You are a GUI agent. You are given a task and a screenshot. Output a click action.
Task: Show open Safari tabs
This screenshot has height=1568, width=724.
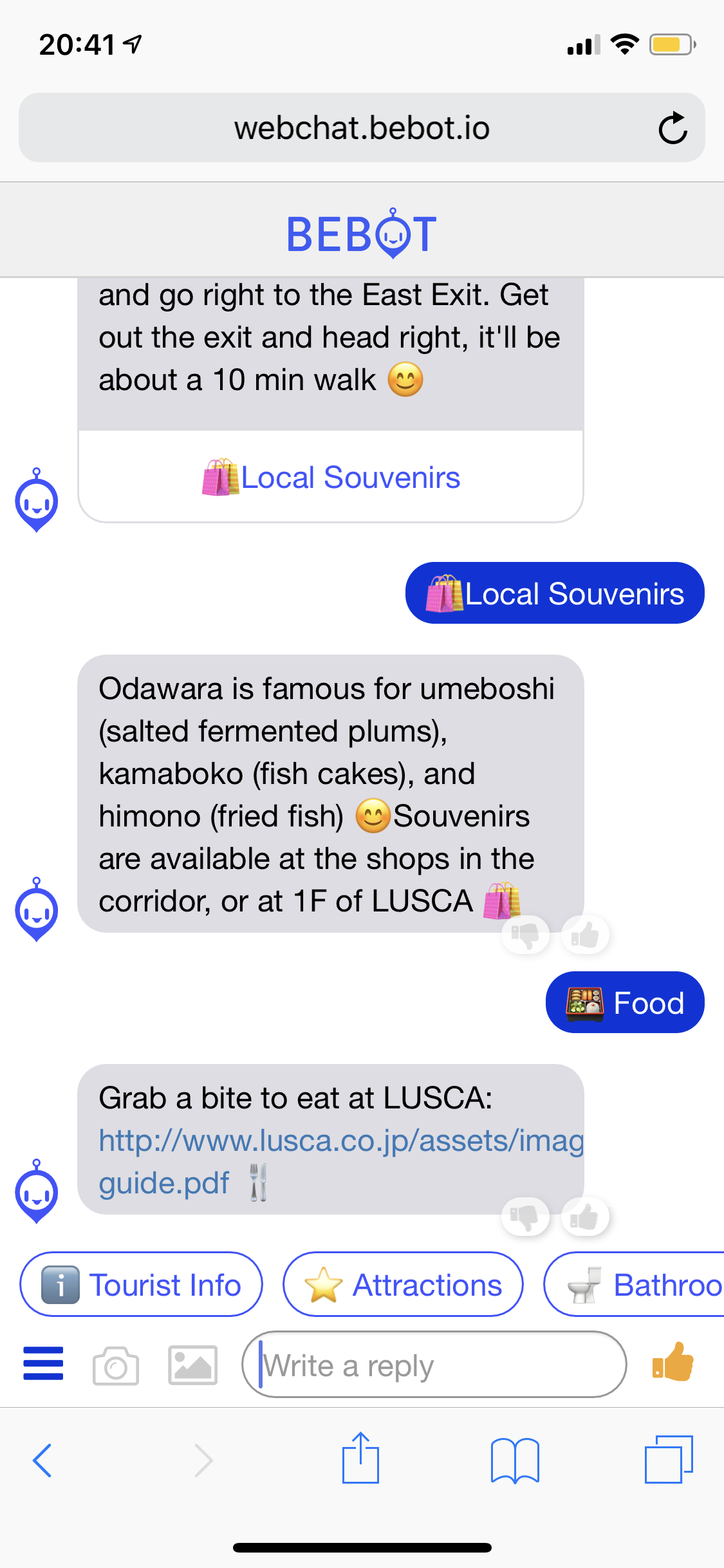[x=669, y=1459]
